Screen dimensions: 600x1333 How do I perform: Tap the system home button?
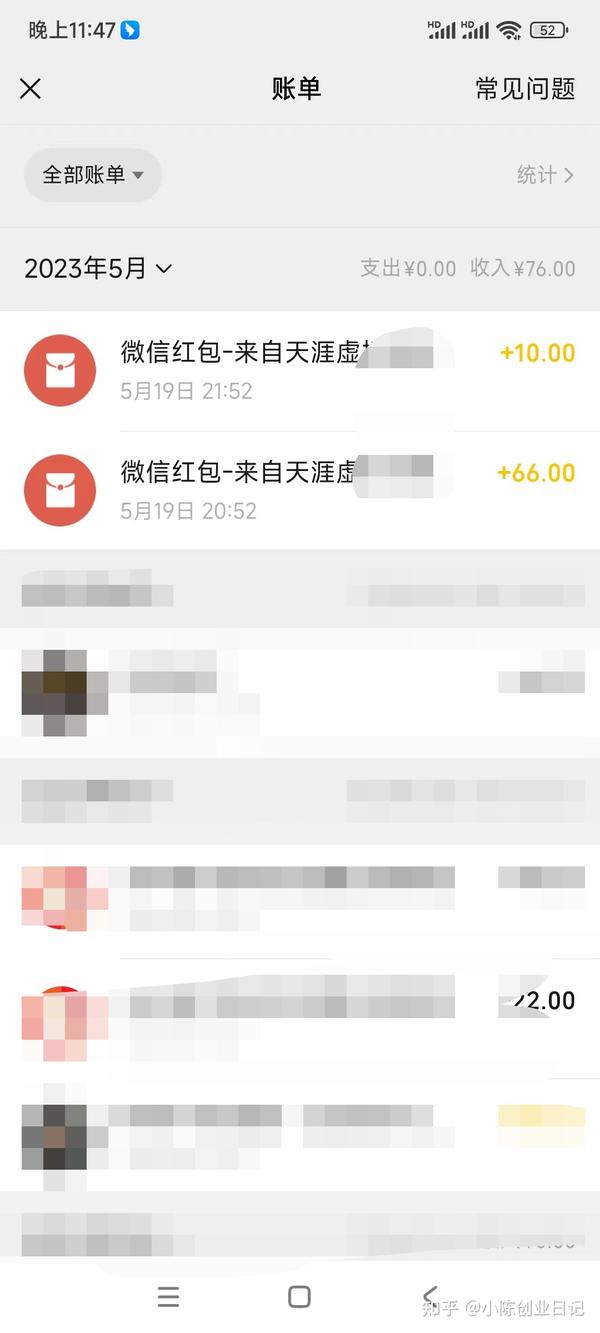tap(299, 1297)
